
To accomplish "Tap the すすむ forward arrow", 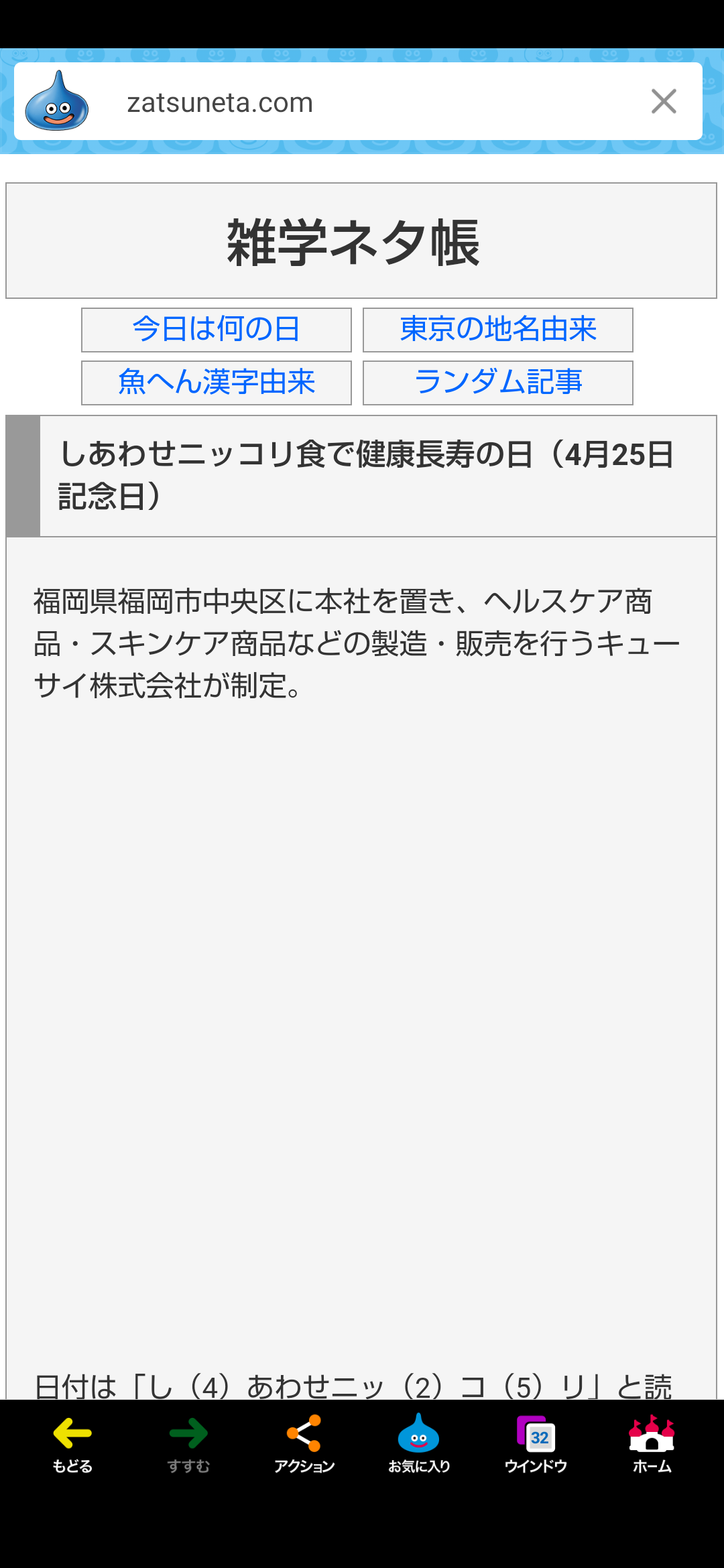I will point(188,1444).
